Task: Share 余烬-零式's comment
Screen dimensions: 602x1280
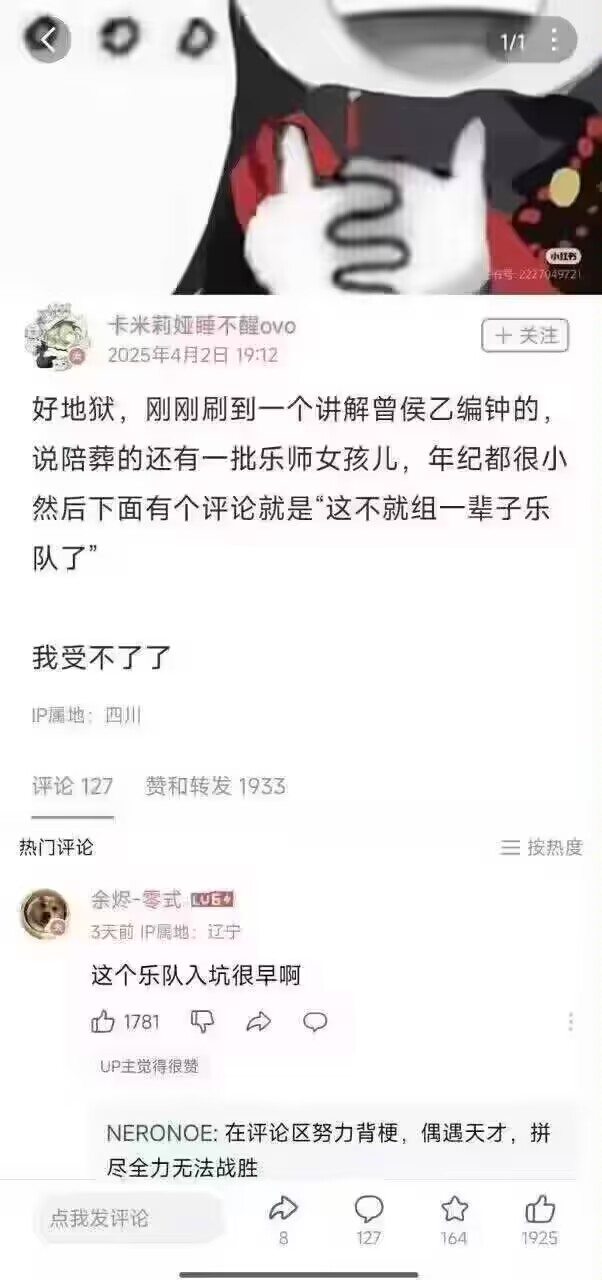Action: click(x=259, y=1022)
